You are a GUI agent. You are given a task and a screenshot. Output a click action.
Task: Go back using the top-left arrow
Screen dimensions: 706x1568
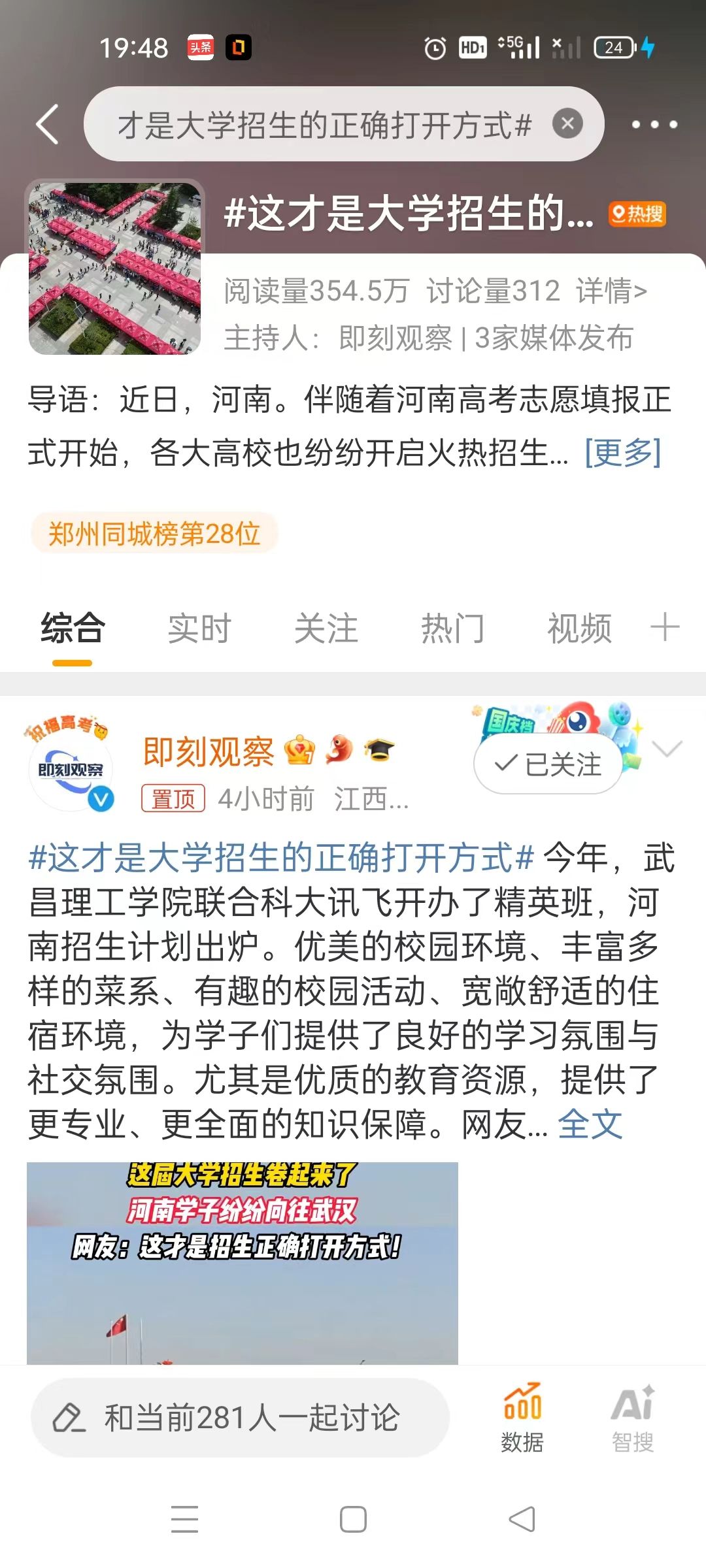(47, 124)
